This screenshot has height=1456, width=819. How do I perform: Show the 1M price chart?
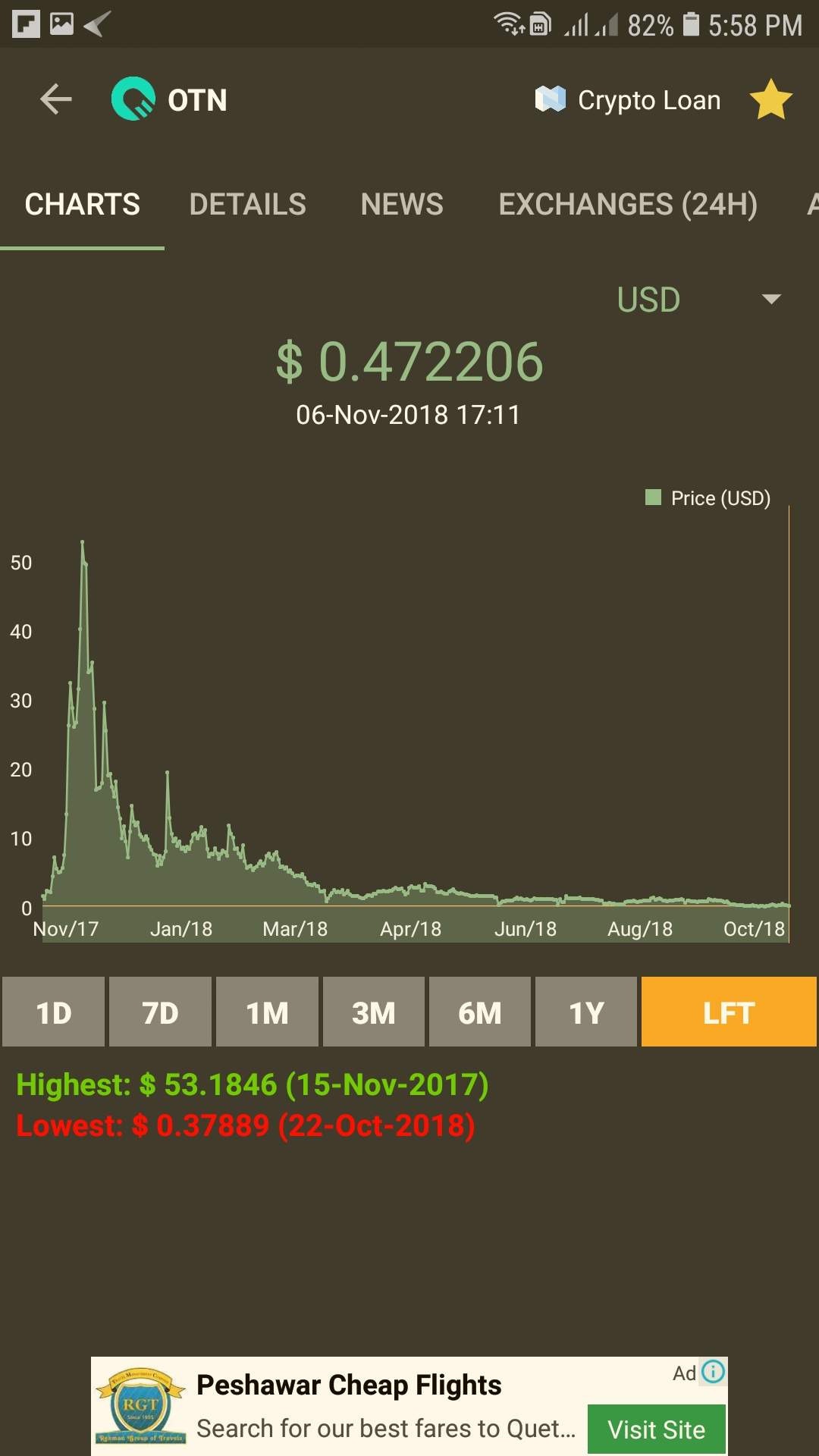267,1012
